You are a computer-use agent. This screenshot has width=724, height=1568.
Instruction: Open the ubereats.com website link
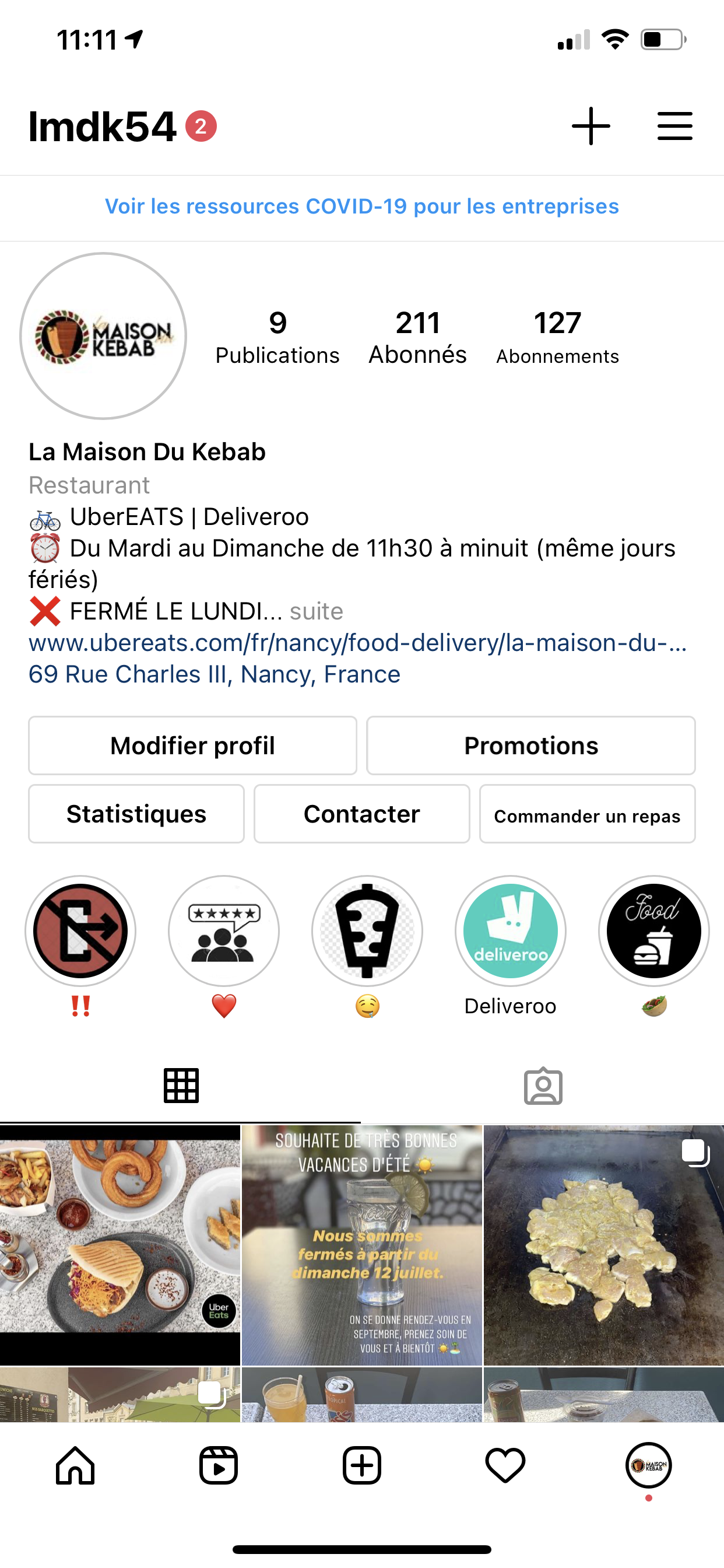click(358, 643)
